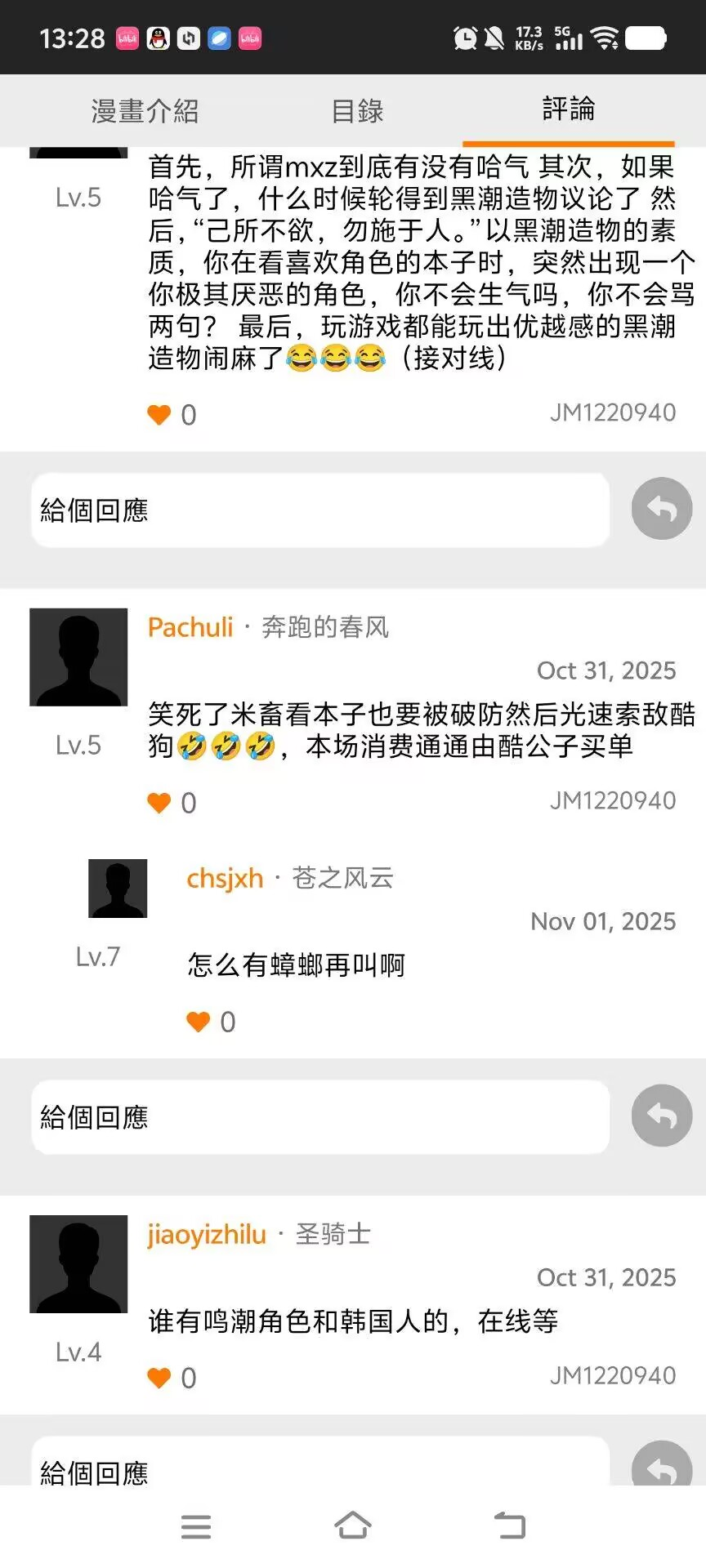Select the 評論 tab
Image resolution: width=706 pixels, height=1568 pixels.
tap(568, 109)
